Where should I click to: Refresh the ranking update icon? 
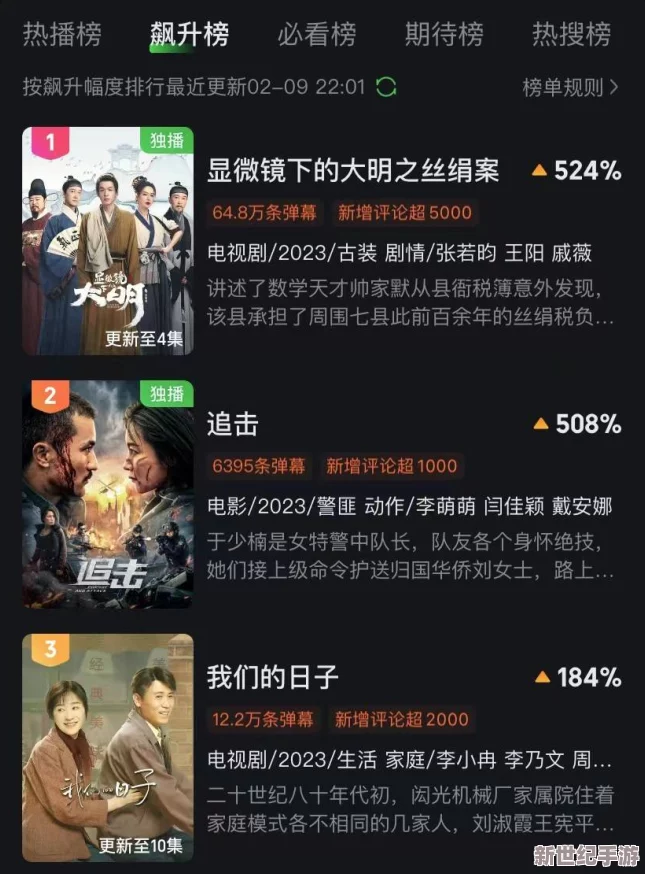(x=386, y=87)
